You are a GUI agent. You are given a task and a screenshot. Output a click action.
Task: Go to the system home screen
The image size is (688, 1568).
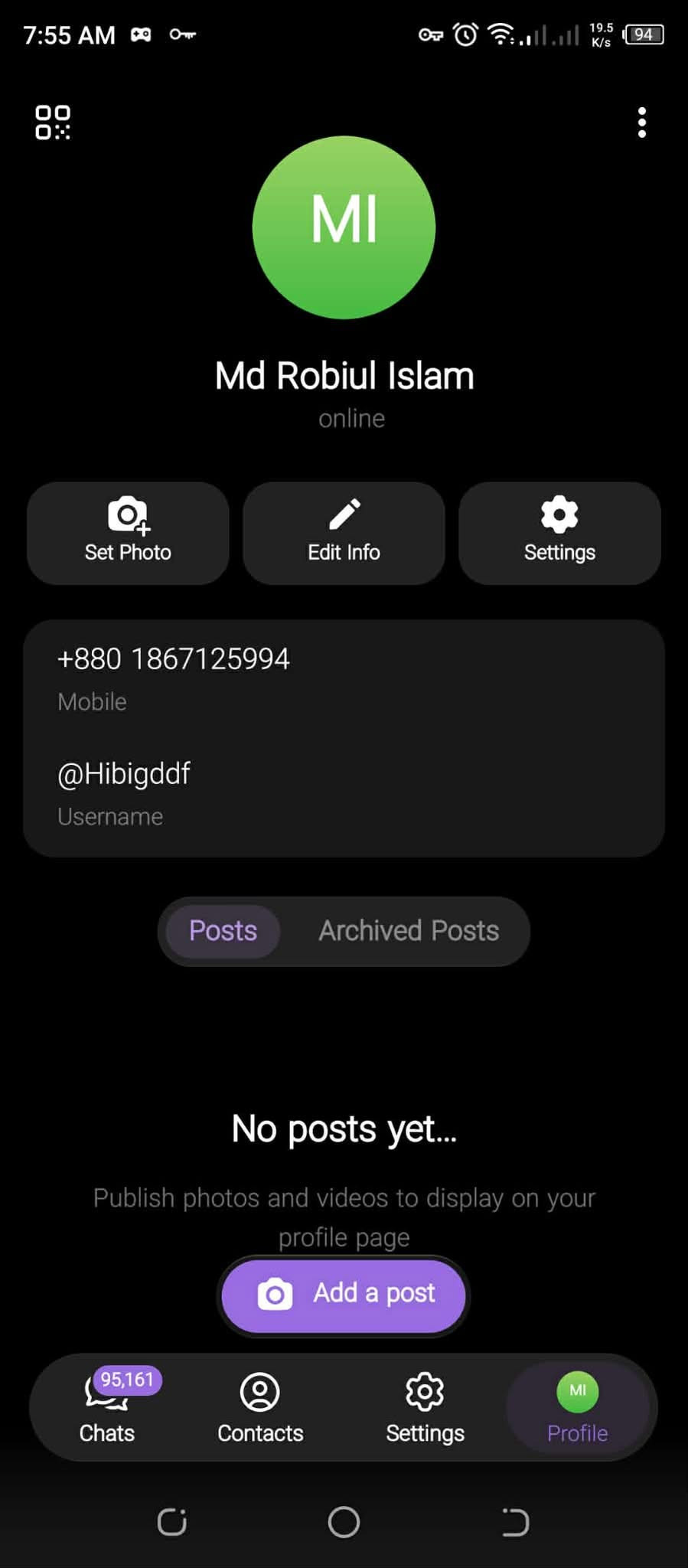point(344,1521)
